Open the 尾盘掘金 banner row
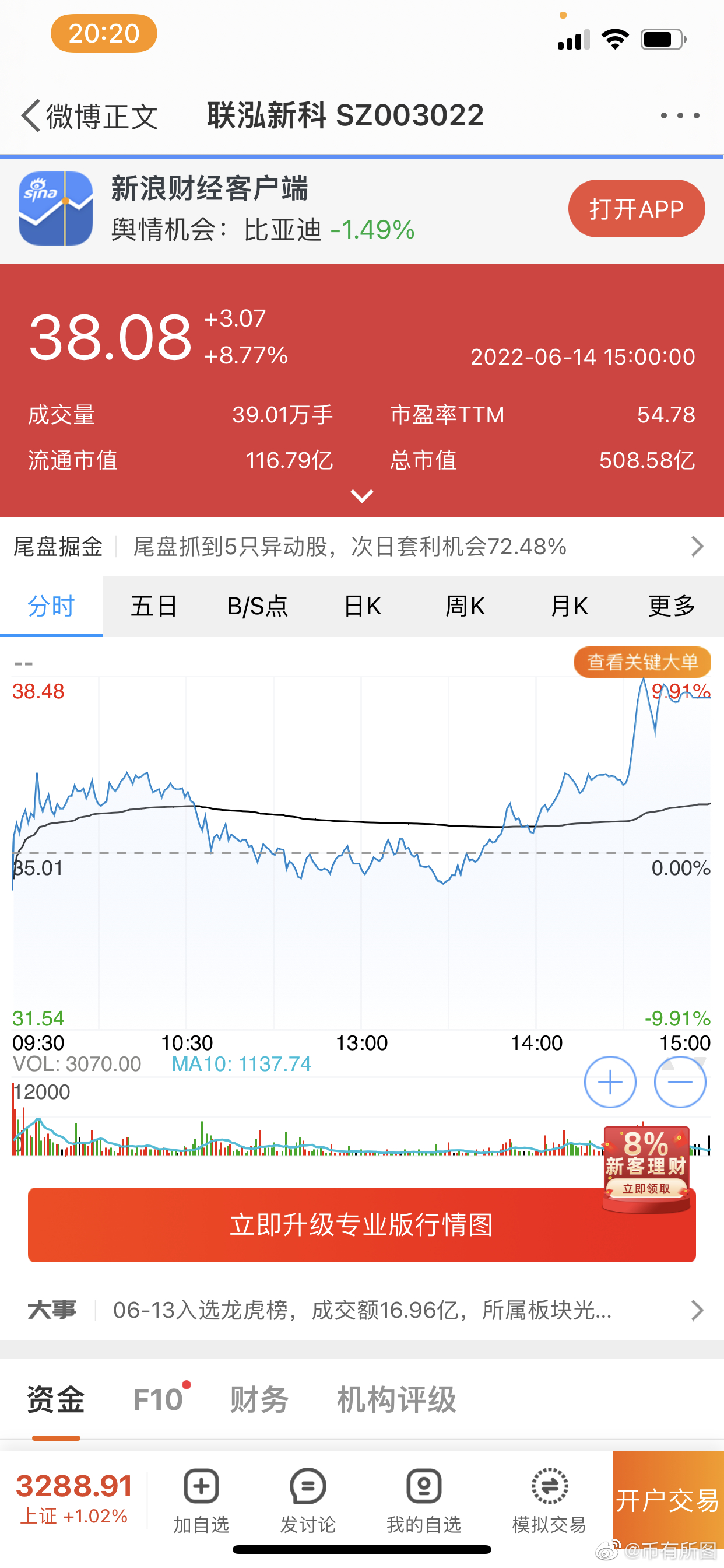 [362, 547]
